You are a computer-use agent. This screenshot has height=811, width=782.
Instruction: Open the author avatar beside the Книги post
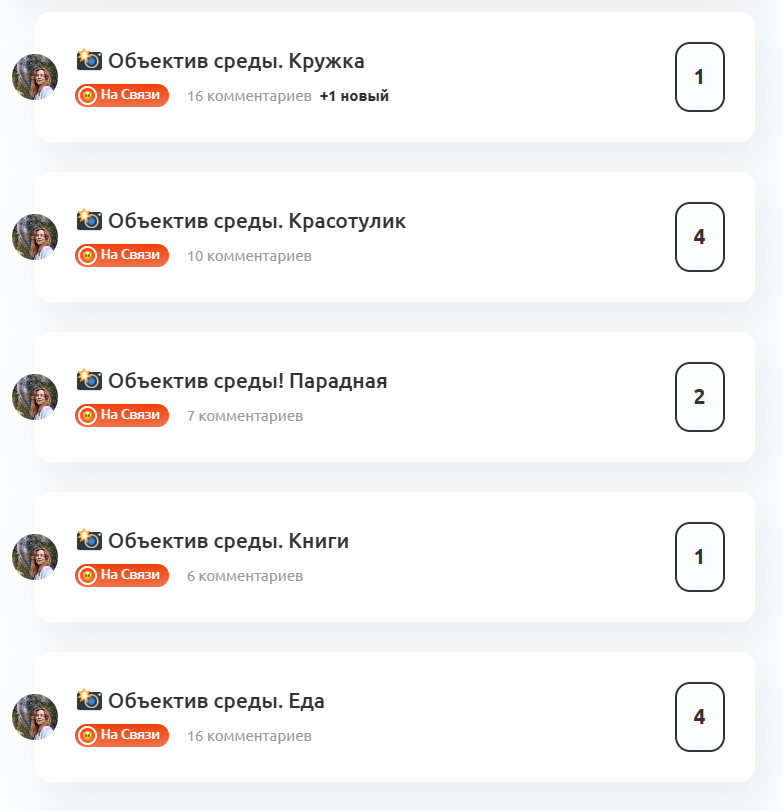35,557
